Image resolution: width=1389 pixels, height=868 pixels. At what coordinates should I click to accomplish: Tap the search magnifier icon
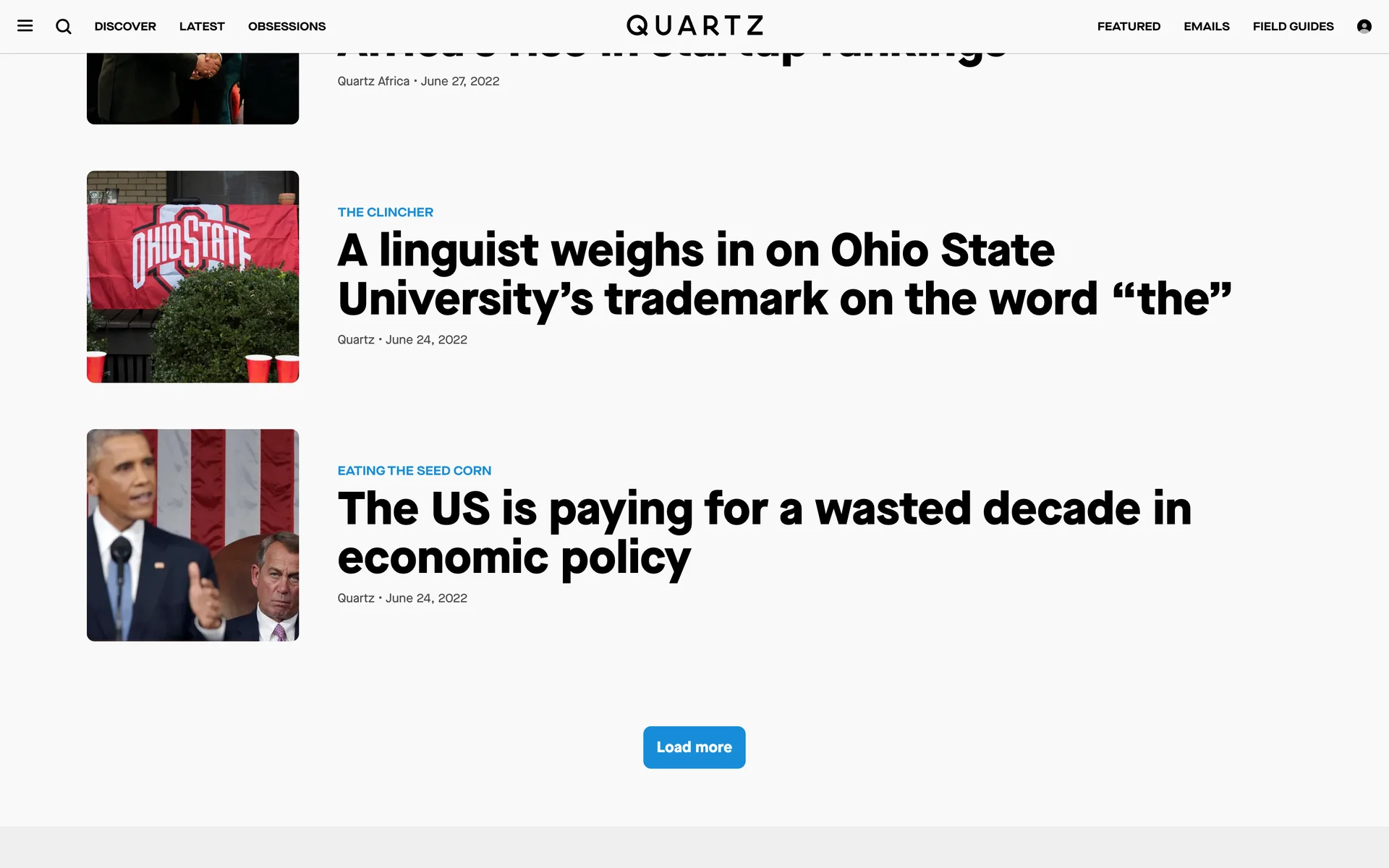(x=64, y=27)
